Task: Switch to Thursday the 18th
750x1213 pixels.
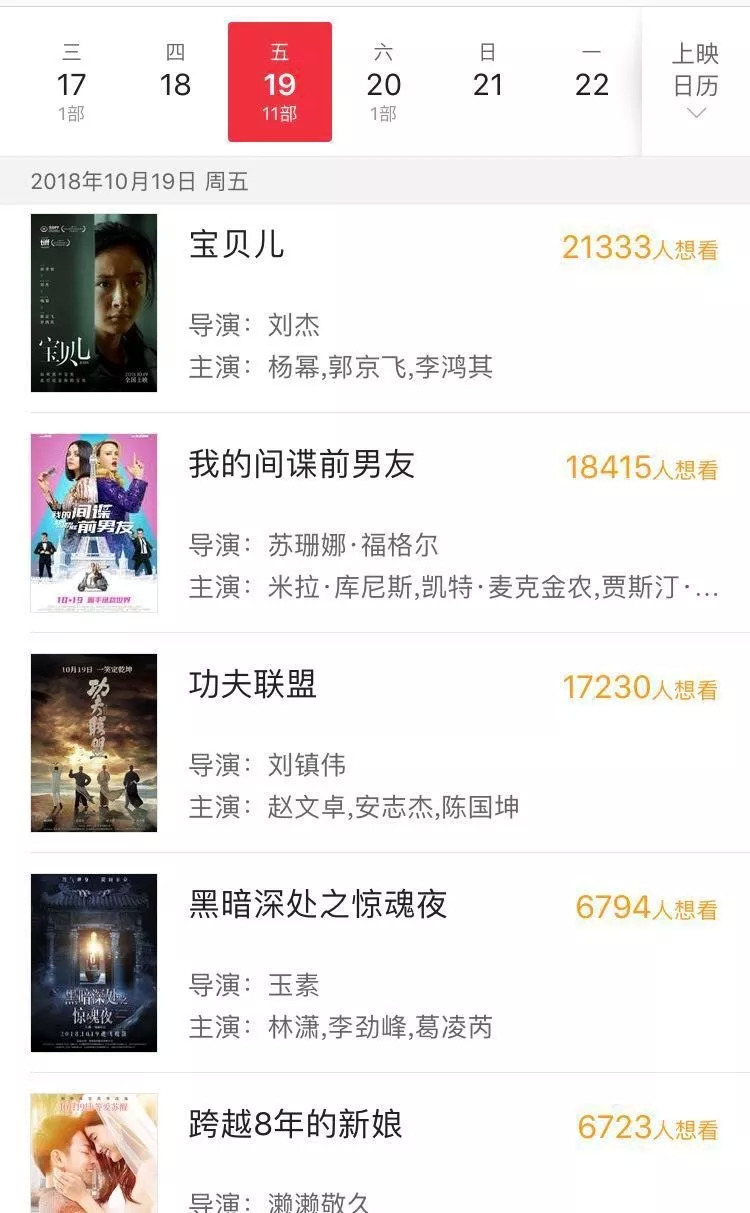Action: tap(175, 82)
